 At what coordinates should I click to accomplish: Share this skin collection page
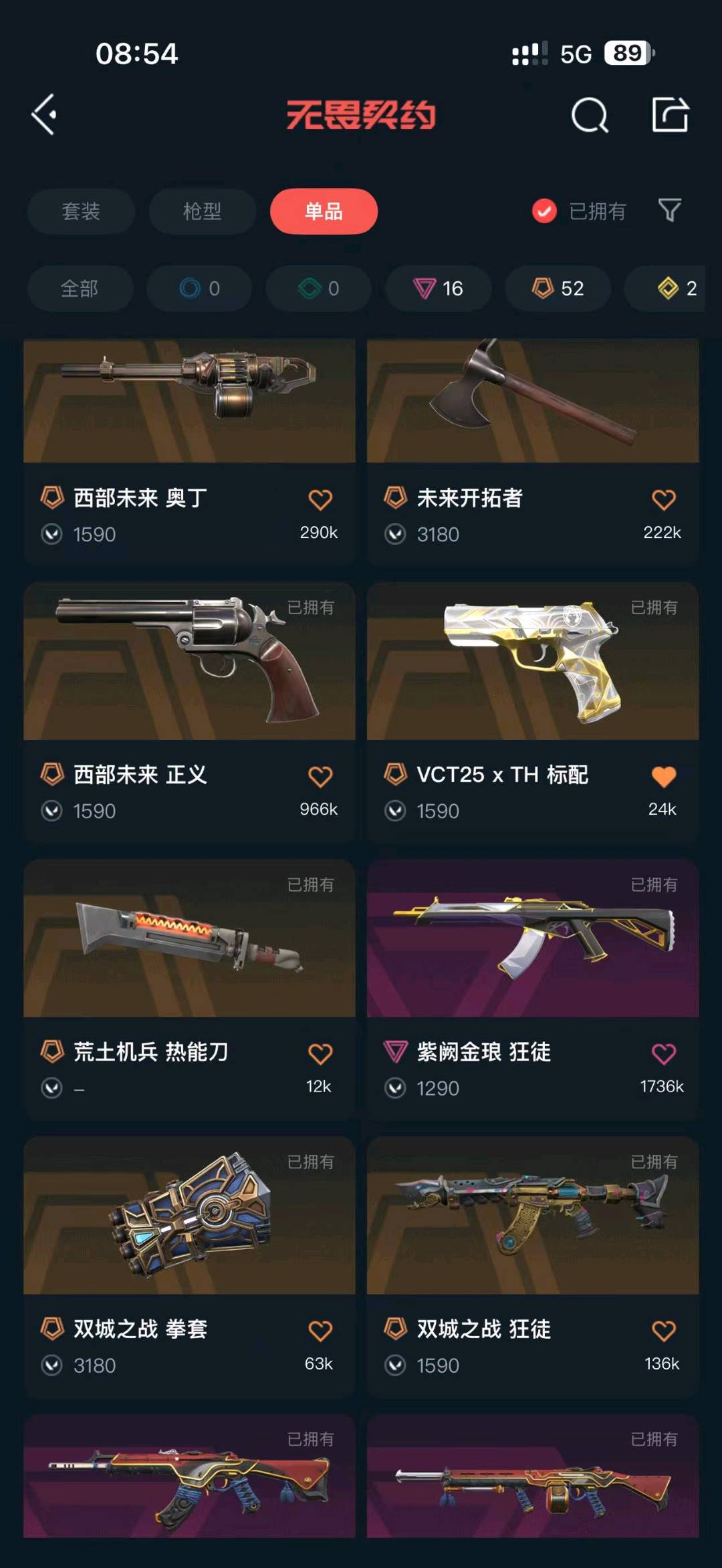click(x=671, y=114)
